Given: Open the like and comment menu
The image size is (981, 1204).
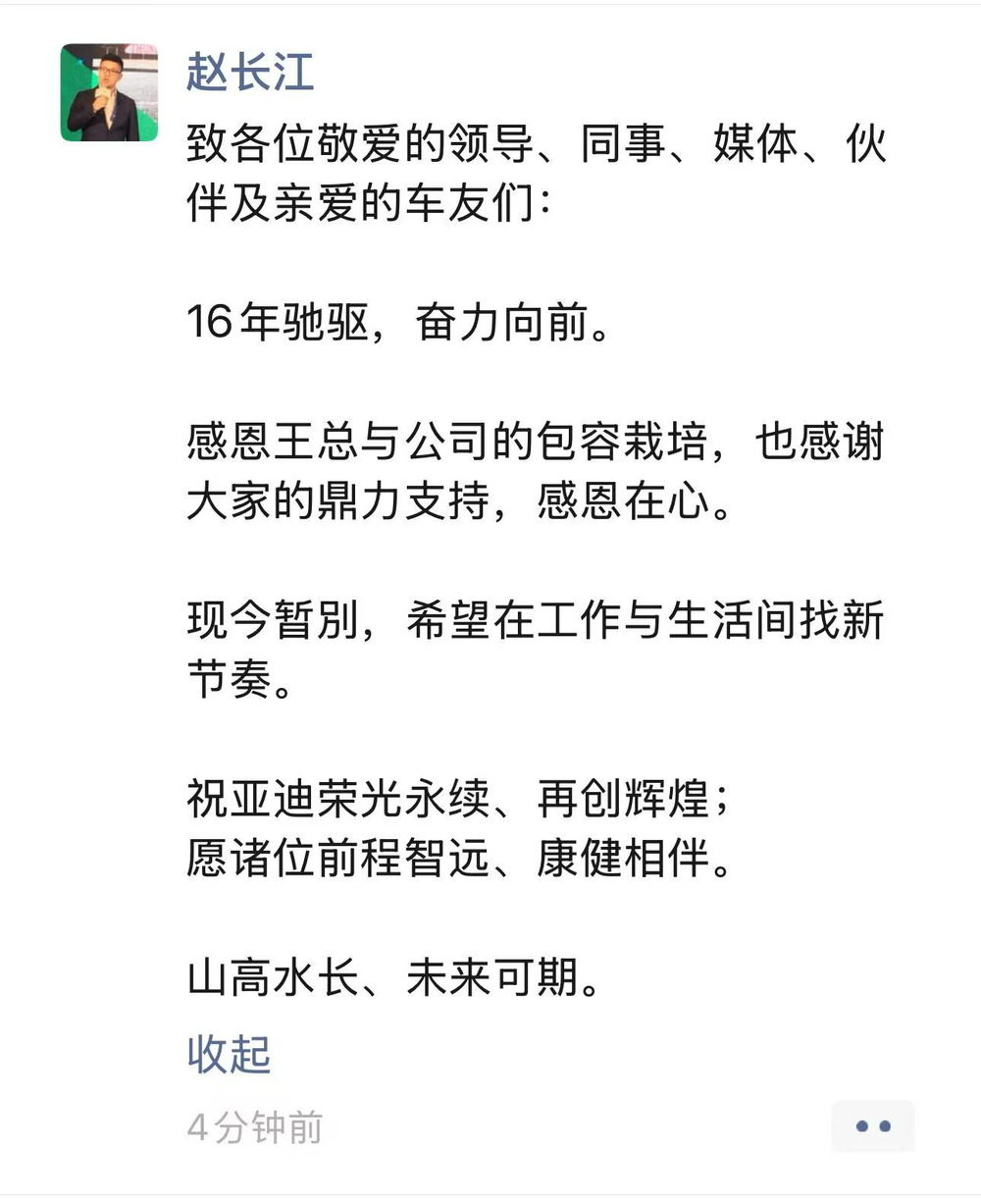Looking at the screenshot, I should 872,1126.
